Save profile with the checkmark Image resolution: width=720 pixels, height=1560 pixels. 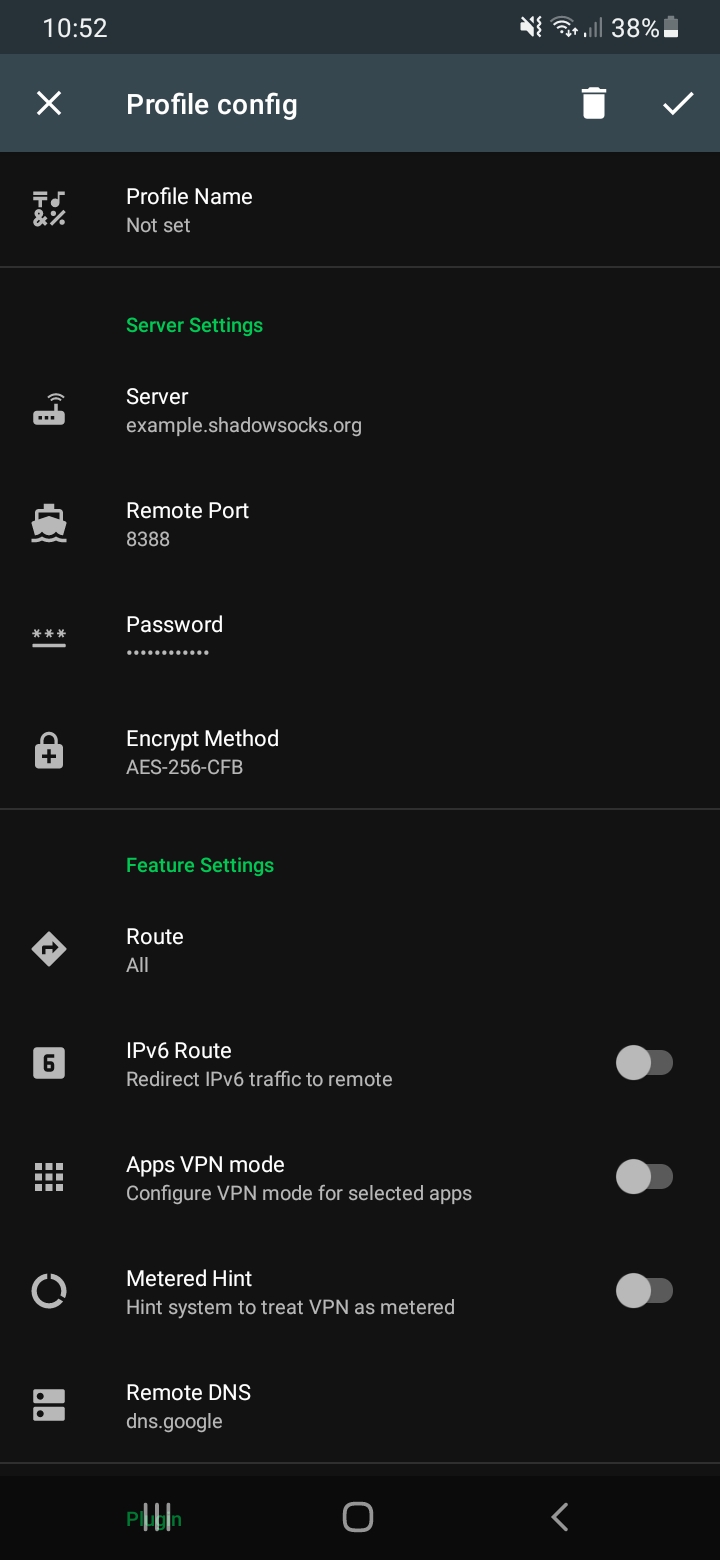click(678, 103)
